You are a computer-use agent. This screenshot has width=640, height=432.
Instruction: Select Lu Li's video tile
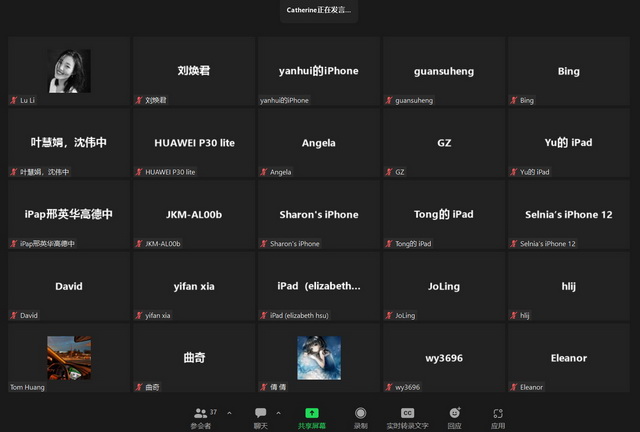69,71
